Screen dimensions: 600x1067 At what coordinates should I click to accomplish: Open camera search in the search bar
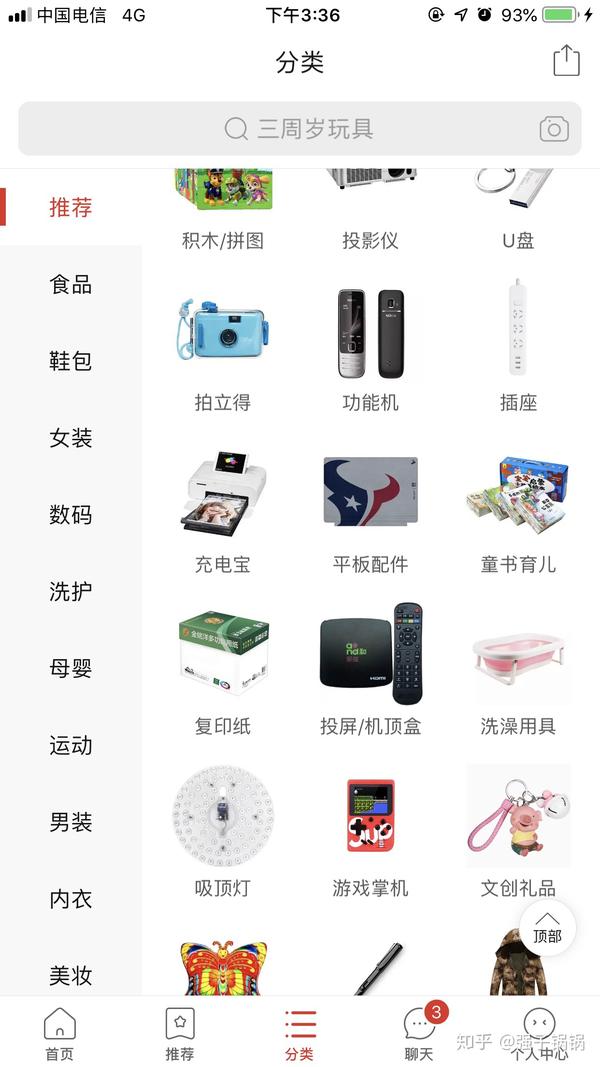click(554, 129)
